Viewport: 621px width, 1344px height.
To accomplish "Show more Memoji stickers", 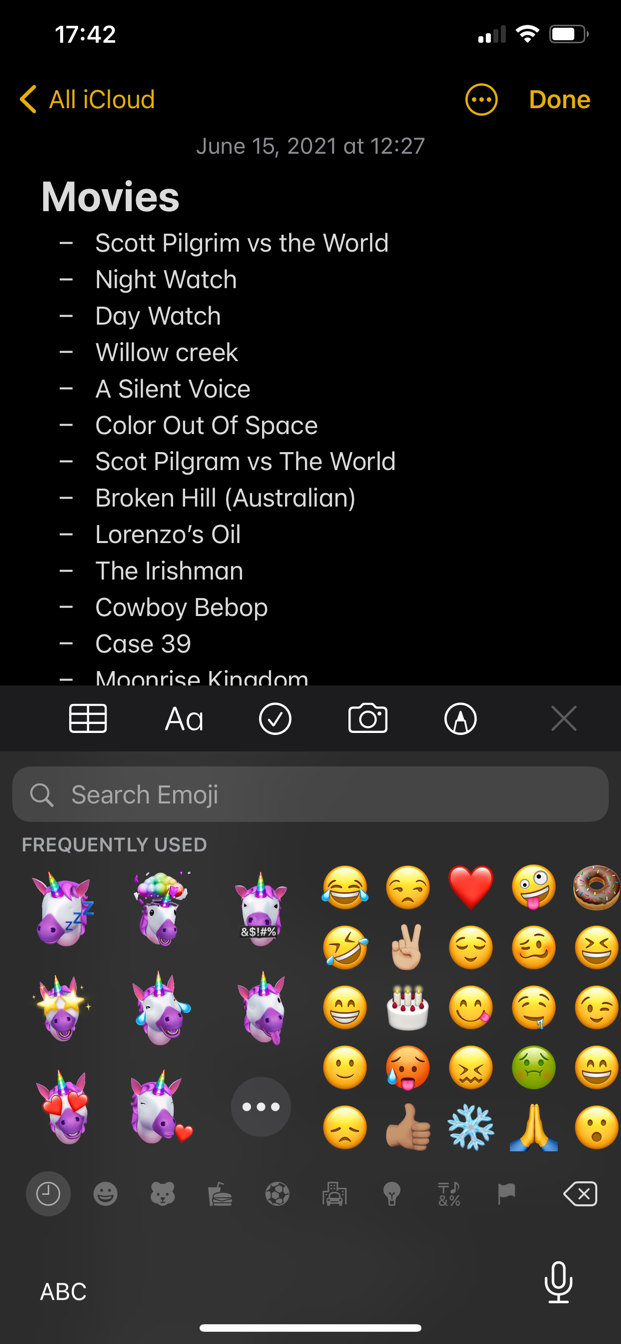I will 261,1107.
